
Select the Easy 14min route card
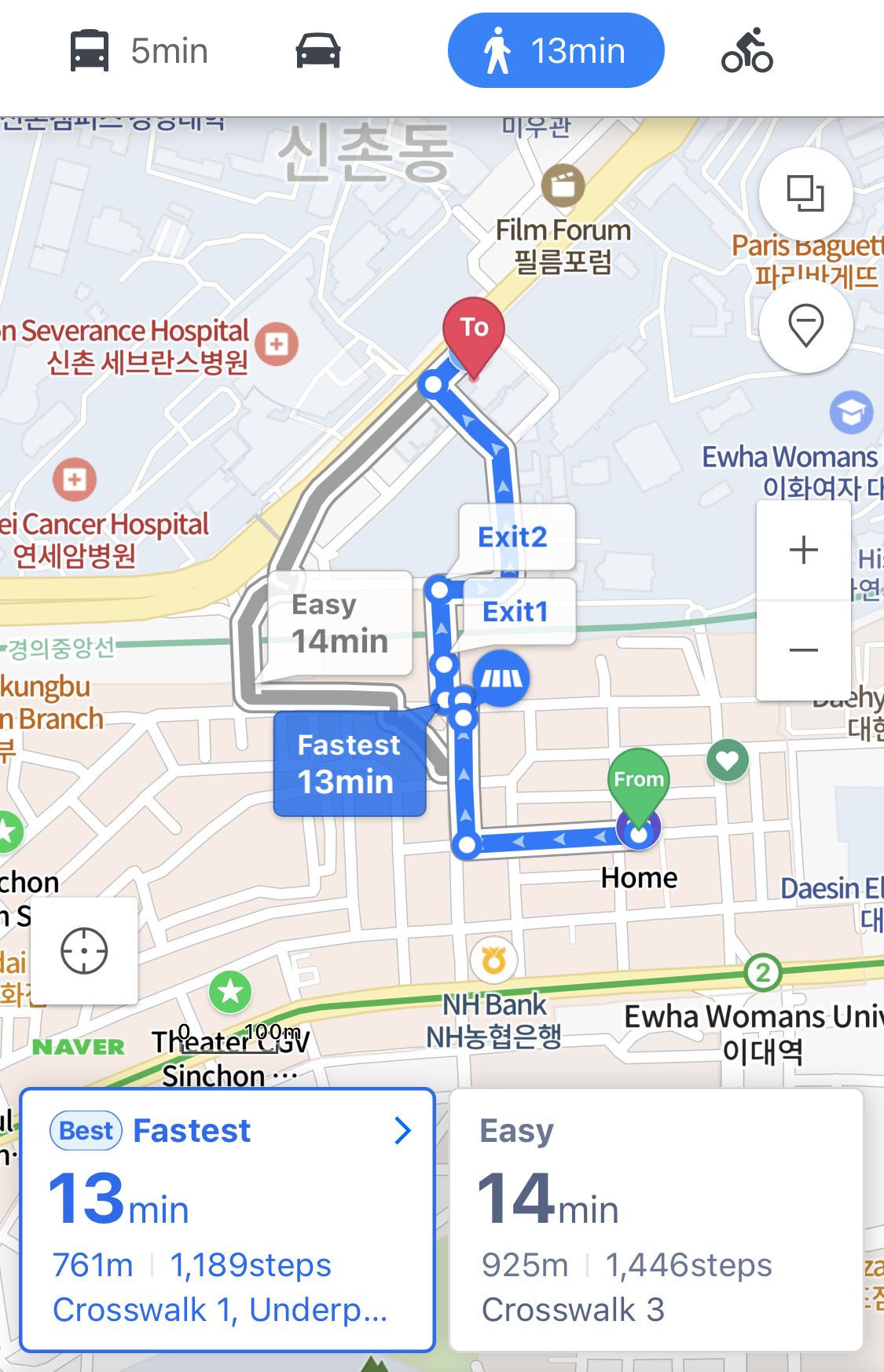(x=655, y=1219)
